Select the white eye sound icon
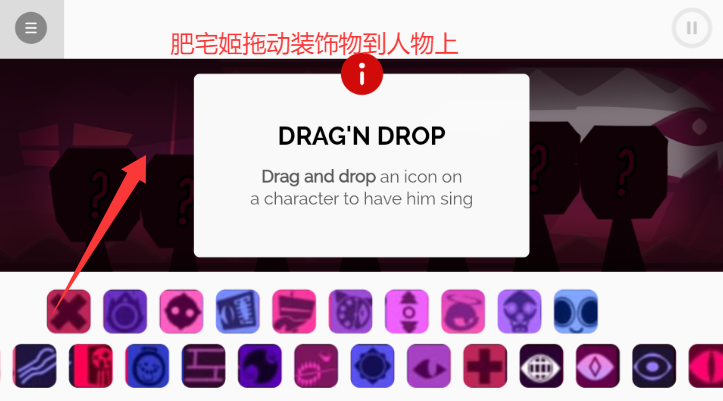Image resolution: width=723 pixels, height=401 pixels. coord(654,365)
